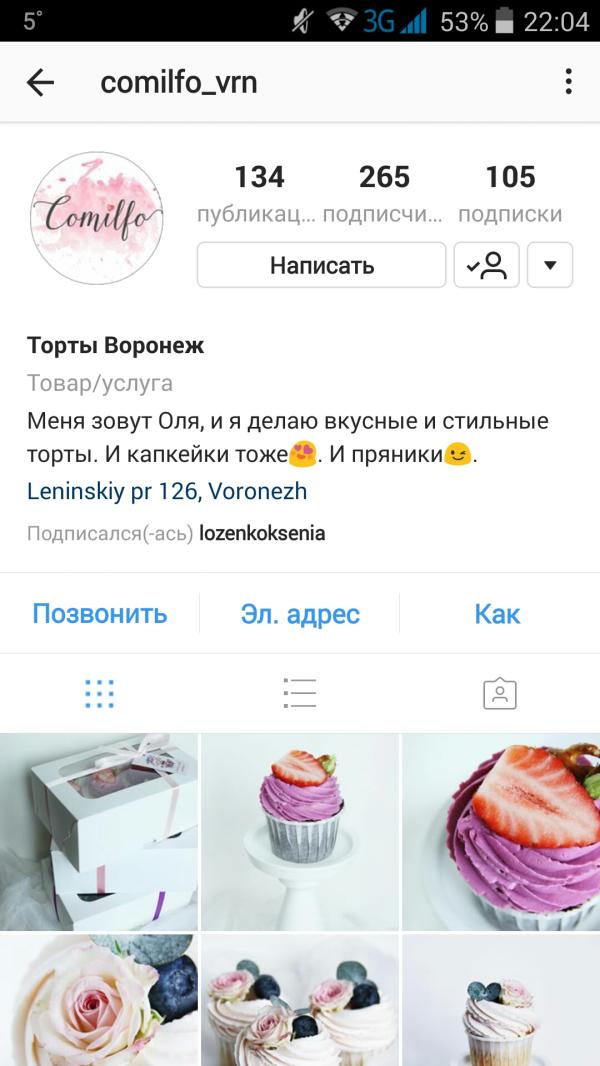The height and width of the screenshot is (1066, 600).
Task: Open the three-dot overflow menu
Action: pyautogui.click(x=568, y=82)
